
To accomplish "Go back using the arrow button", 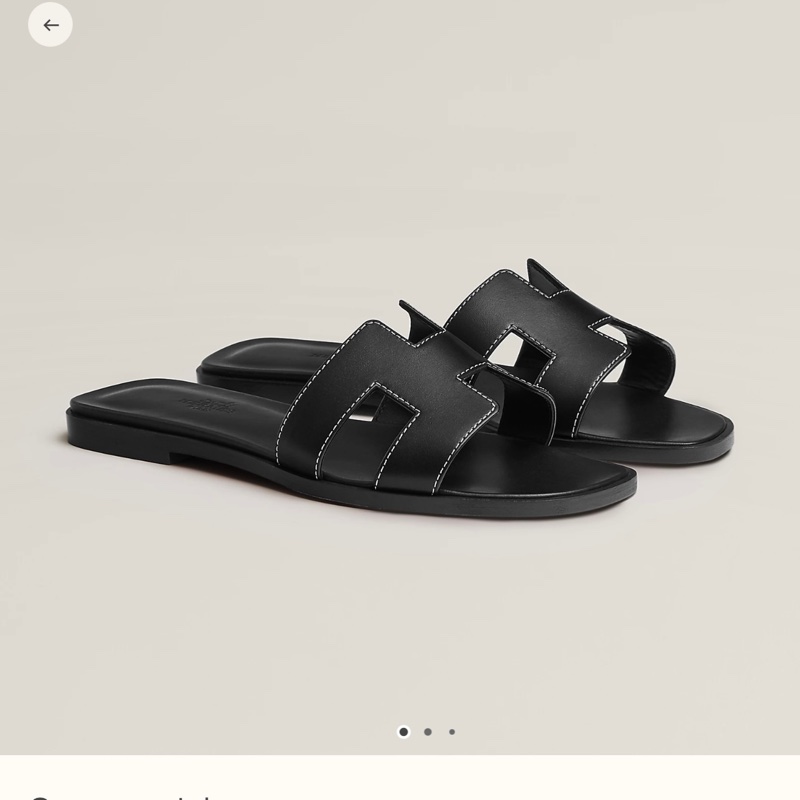I will [x=50, y=25].
